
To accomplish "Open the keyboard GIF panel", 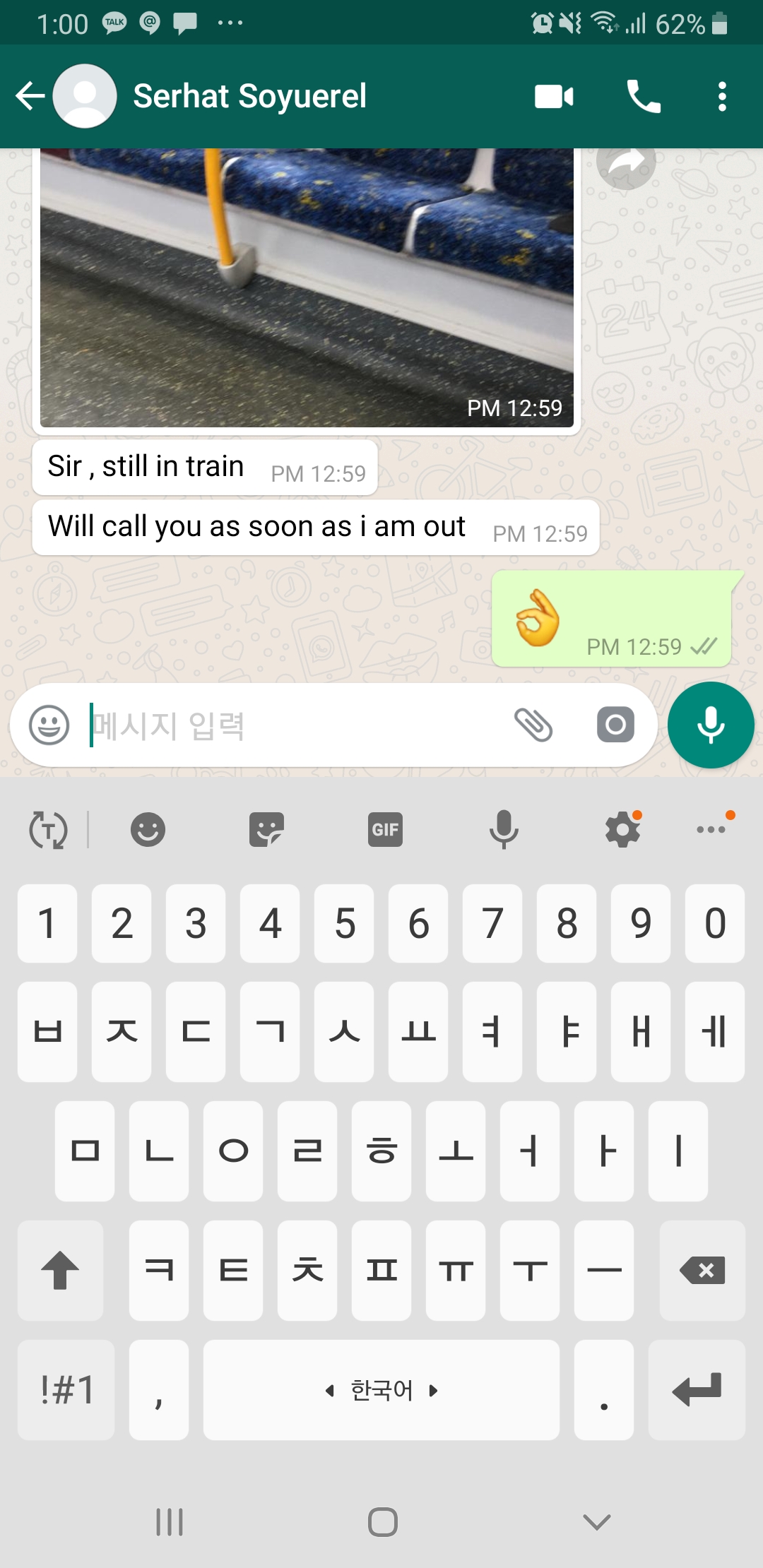I will 385,830.
